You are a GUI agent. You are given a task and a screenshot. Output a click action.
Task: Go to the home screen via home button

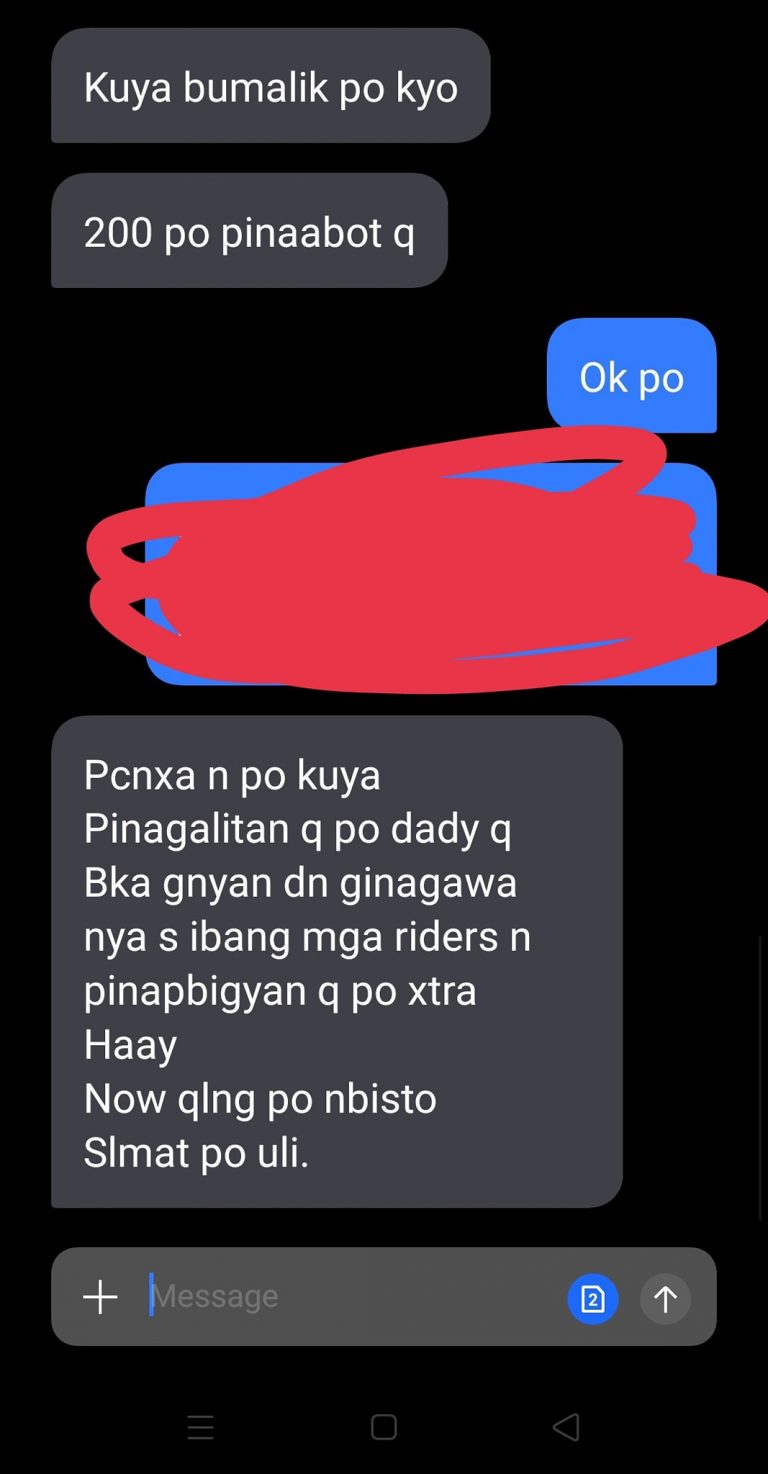coord(384,1427)
